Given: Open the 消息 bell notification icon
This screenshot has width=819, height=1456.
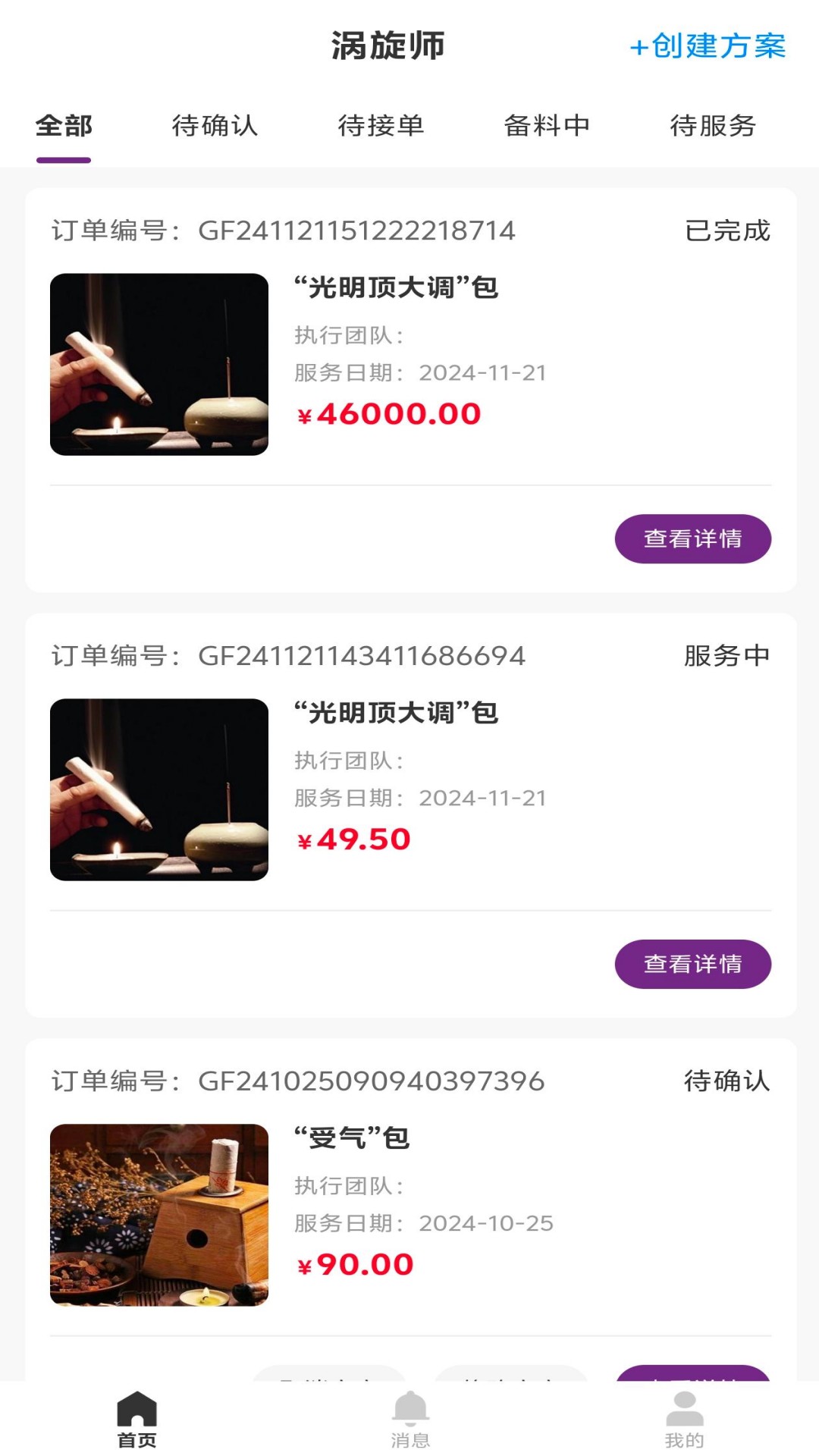Looking at the screenshot, I should 409,1407.
